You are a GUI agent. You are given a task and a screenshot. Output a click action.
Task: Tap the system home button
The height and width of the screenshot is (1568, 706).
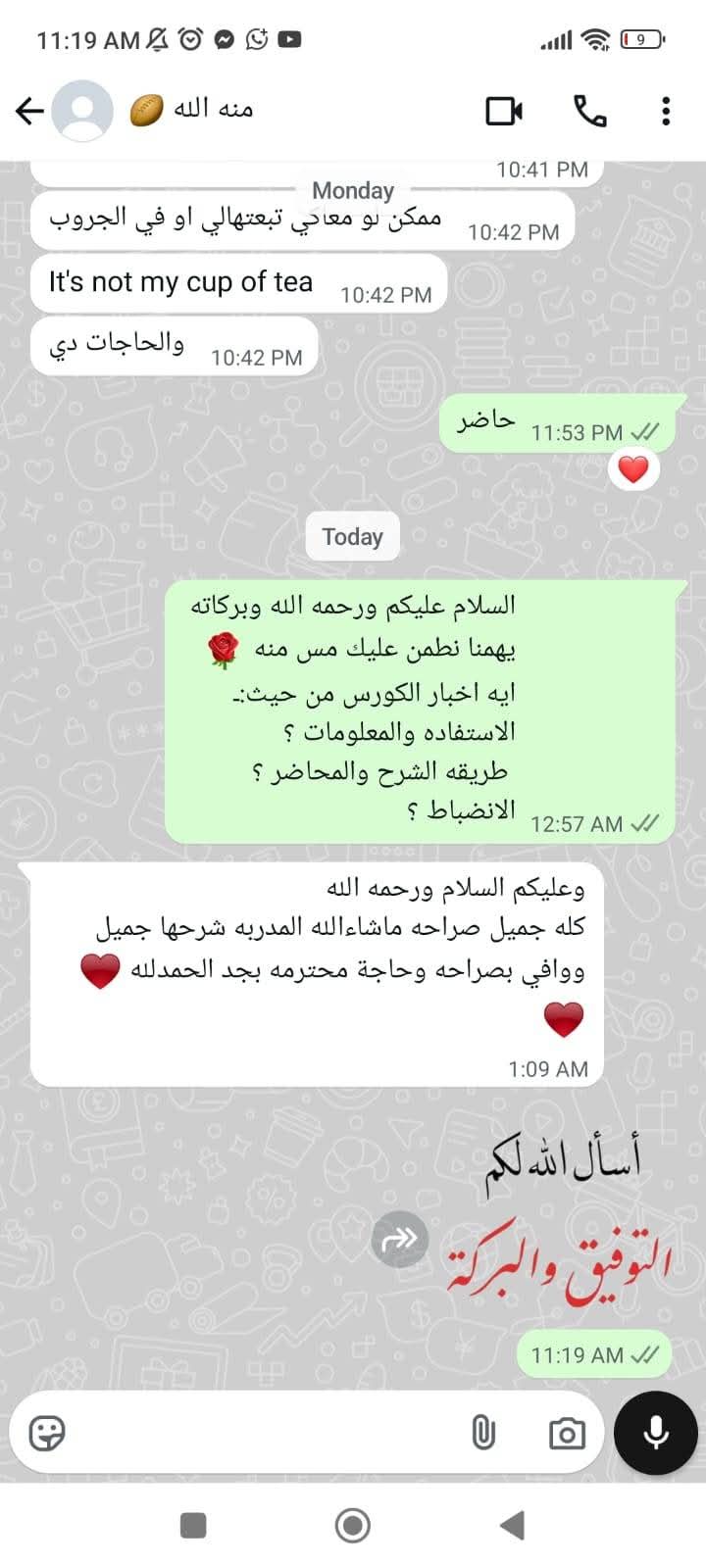coord(353,1525)
